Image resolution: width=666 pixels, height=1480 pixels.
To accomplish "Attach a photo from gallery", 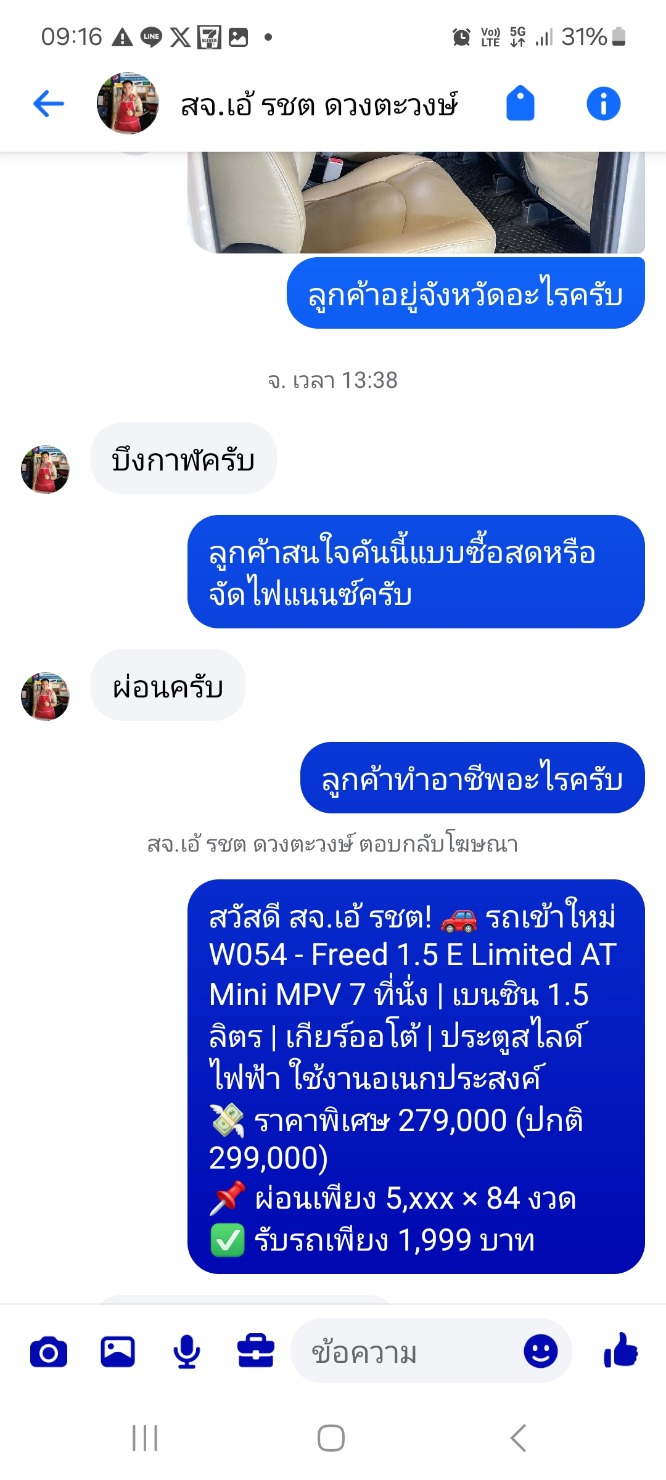I will tap(118, 1353).
